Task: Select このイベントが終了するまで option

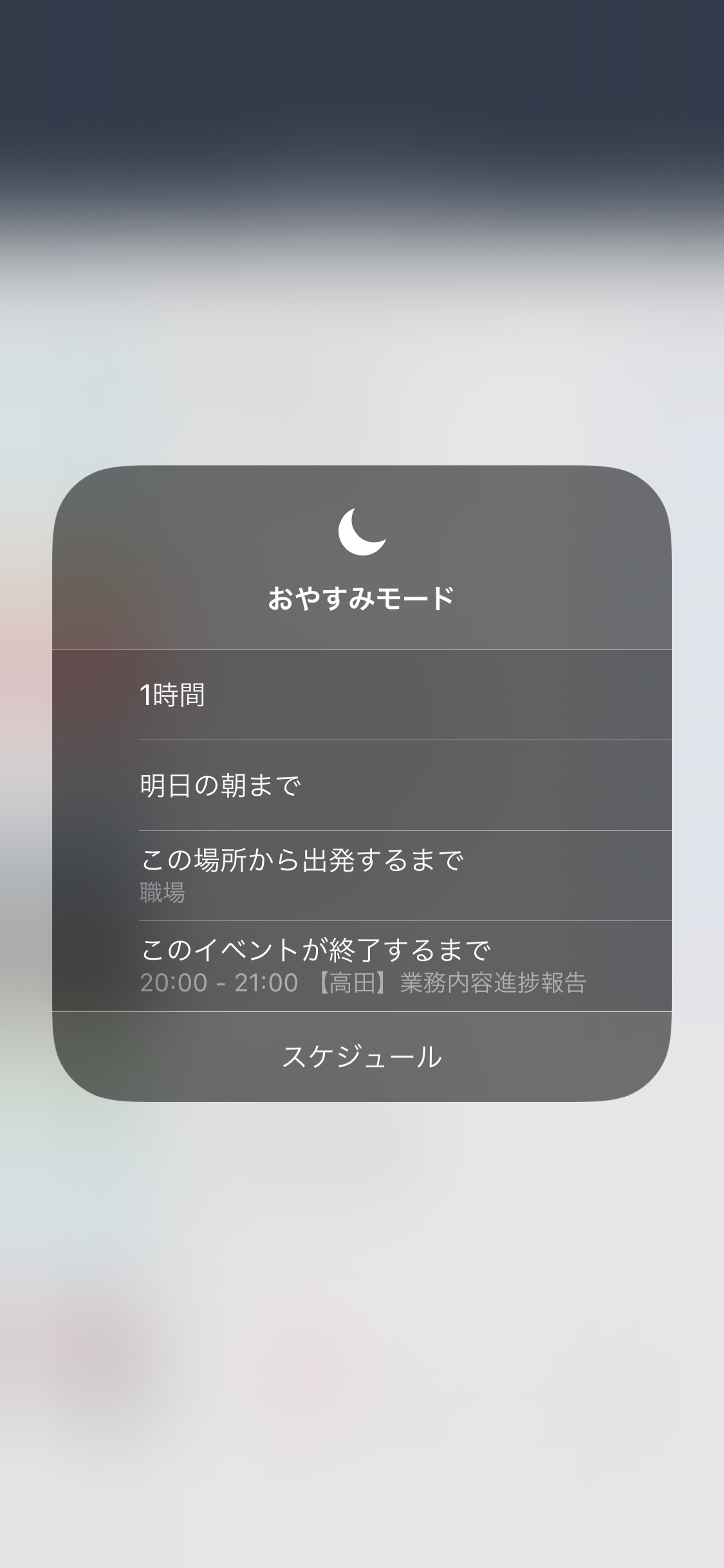Action: point(362,966)
